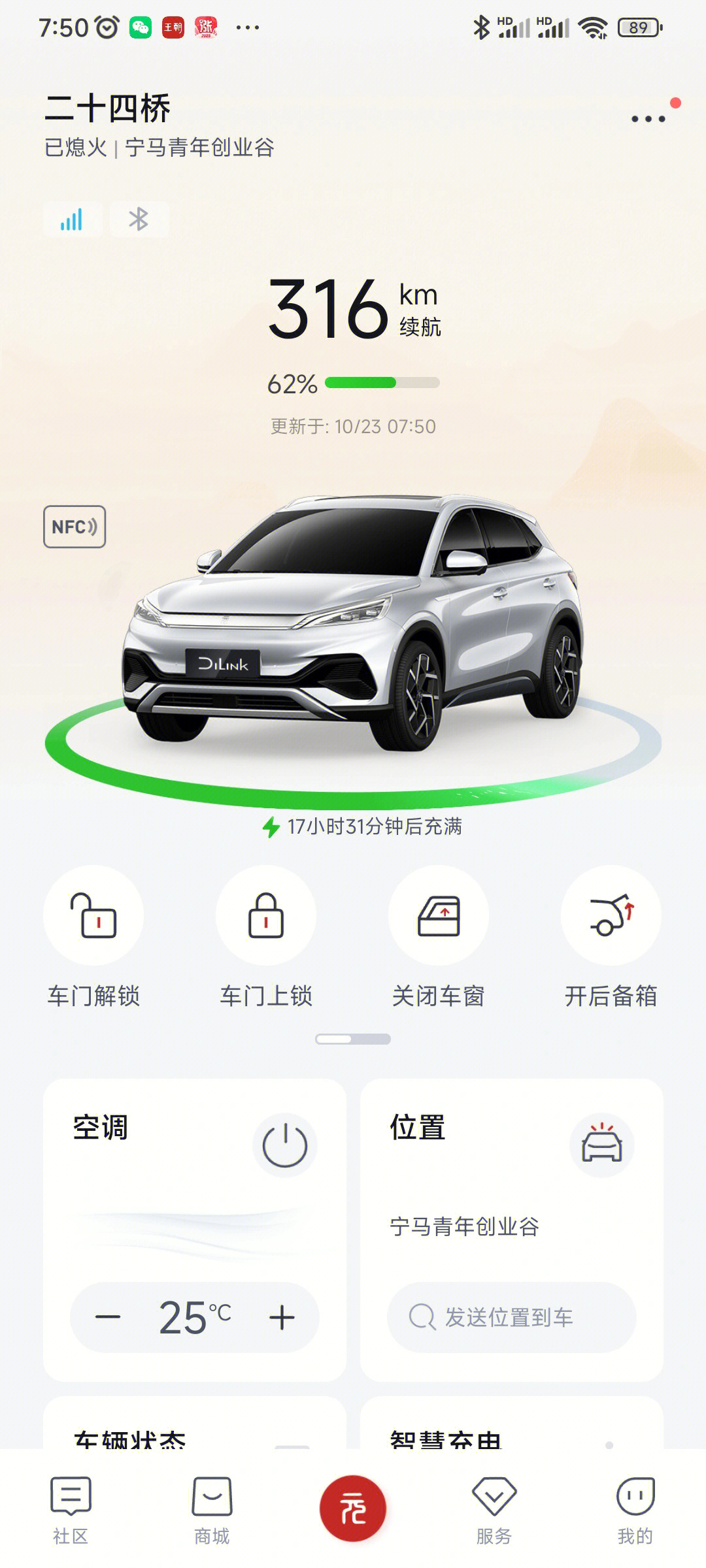Close the windows via 关闭车窗
This screenshot has width=706, height=1568.
point(439,916)
